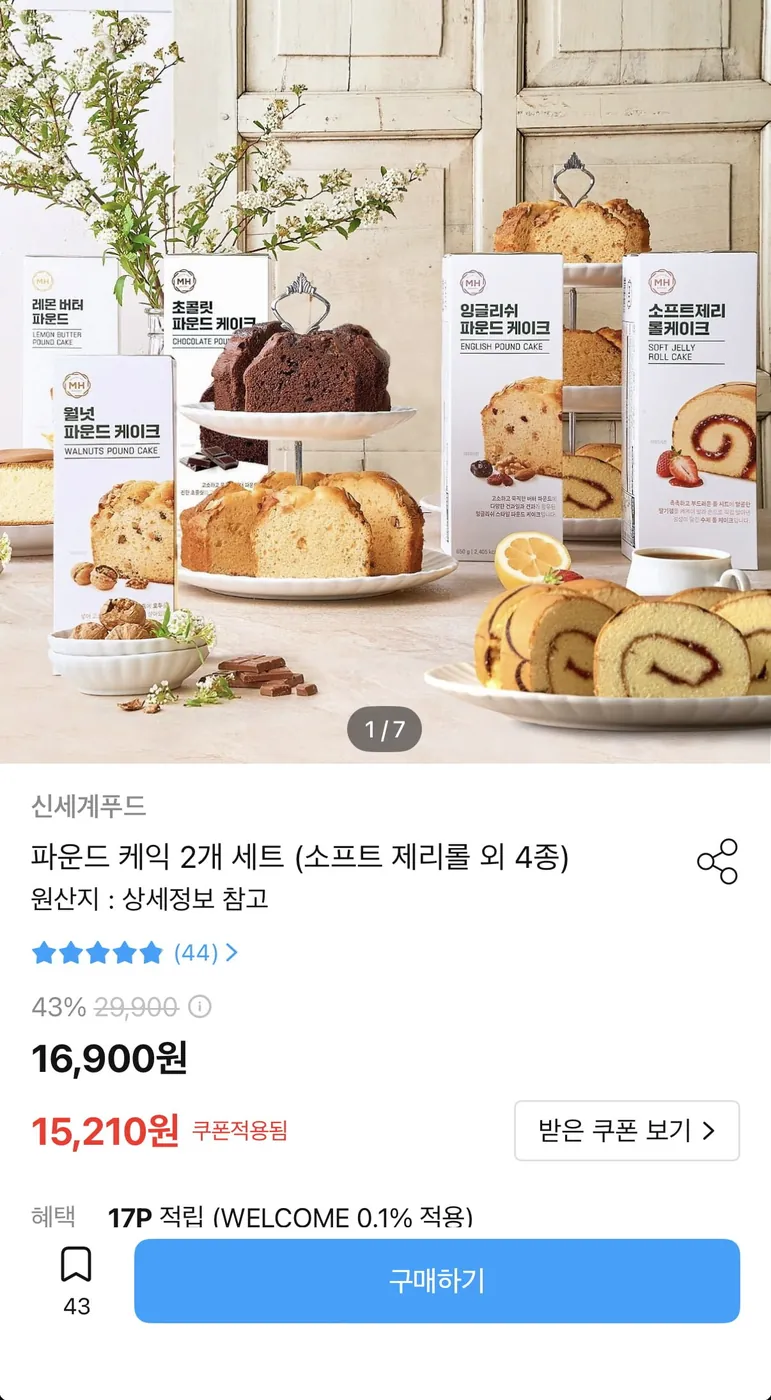This screenshot has width=771, height=1400.
Task: Open the info tooltip next to 29,900
Action: [x=199, y=1008]
